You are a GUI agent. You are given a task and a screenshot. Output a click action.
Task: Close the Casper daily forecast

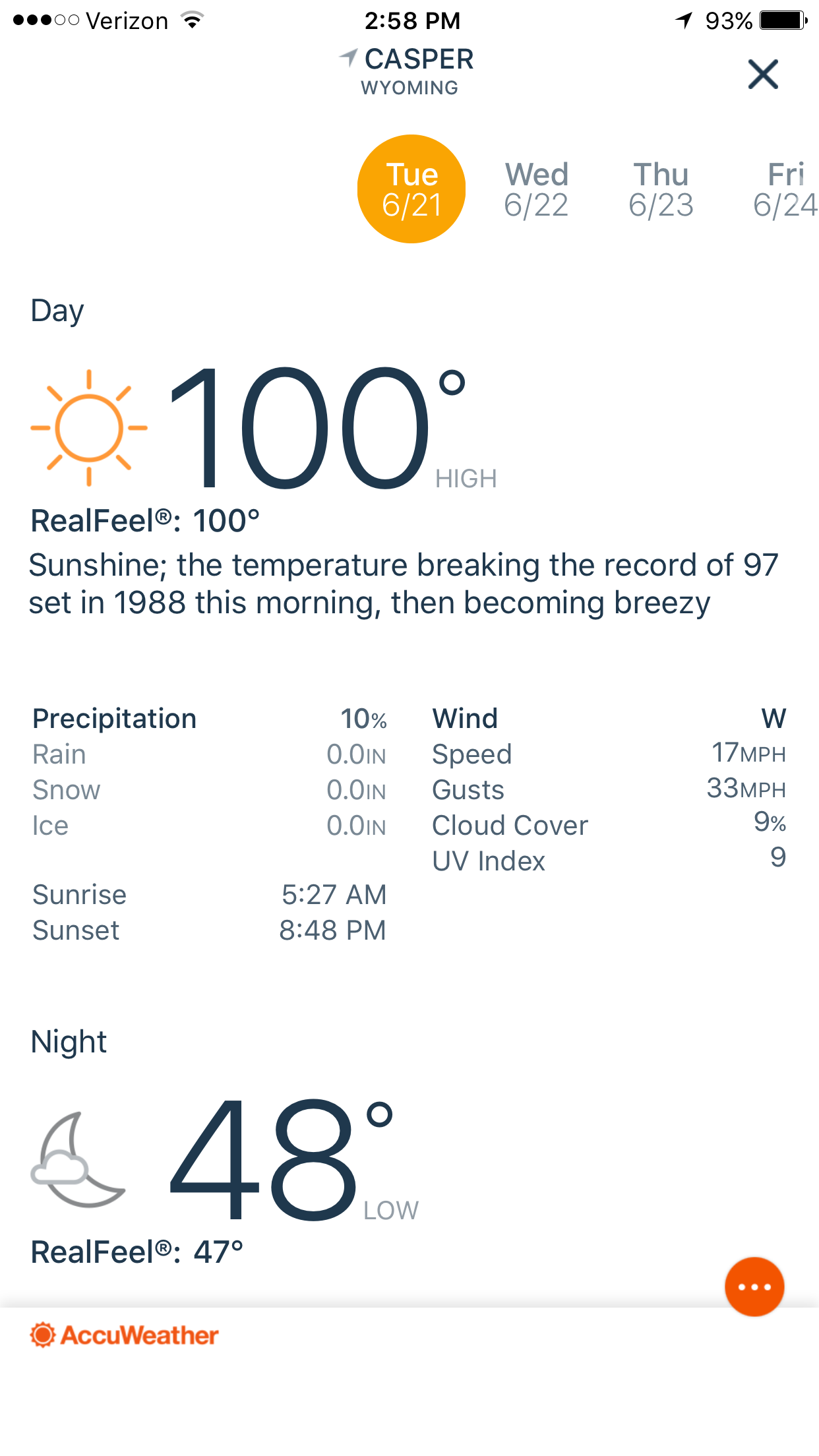[x=763, y=74]
